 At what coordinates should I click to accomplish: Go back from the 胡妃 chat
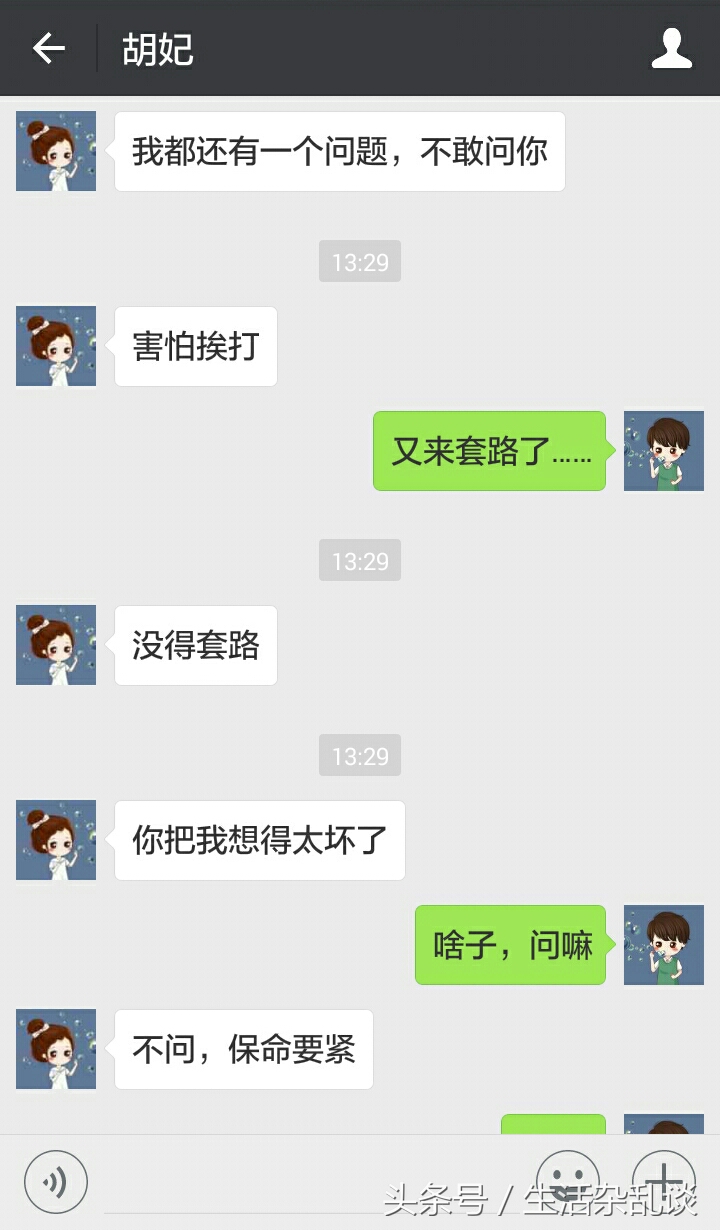click(48, 48)
